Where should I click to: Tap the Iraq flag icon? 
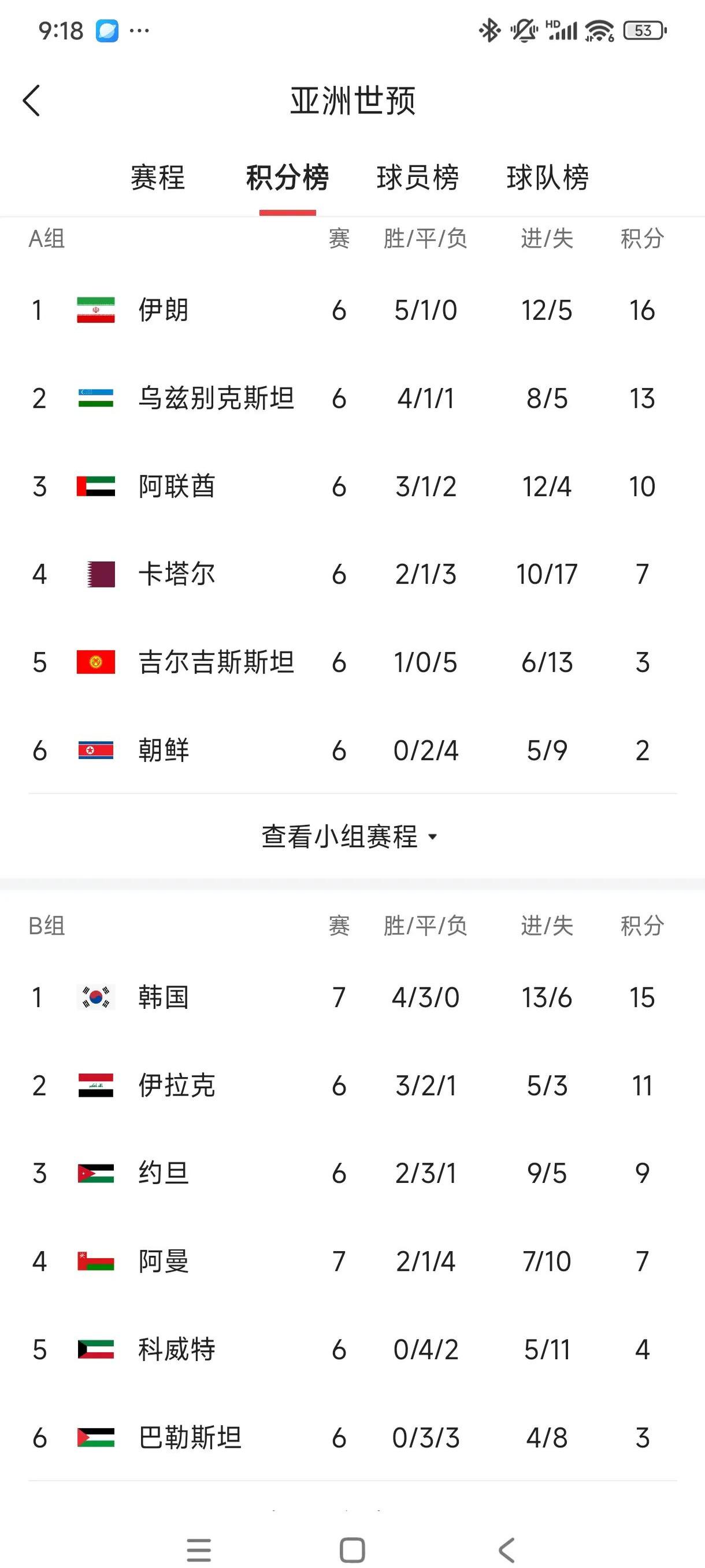[95, 1085]
